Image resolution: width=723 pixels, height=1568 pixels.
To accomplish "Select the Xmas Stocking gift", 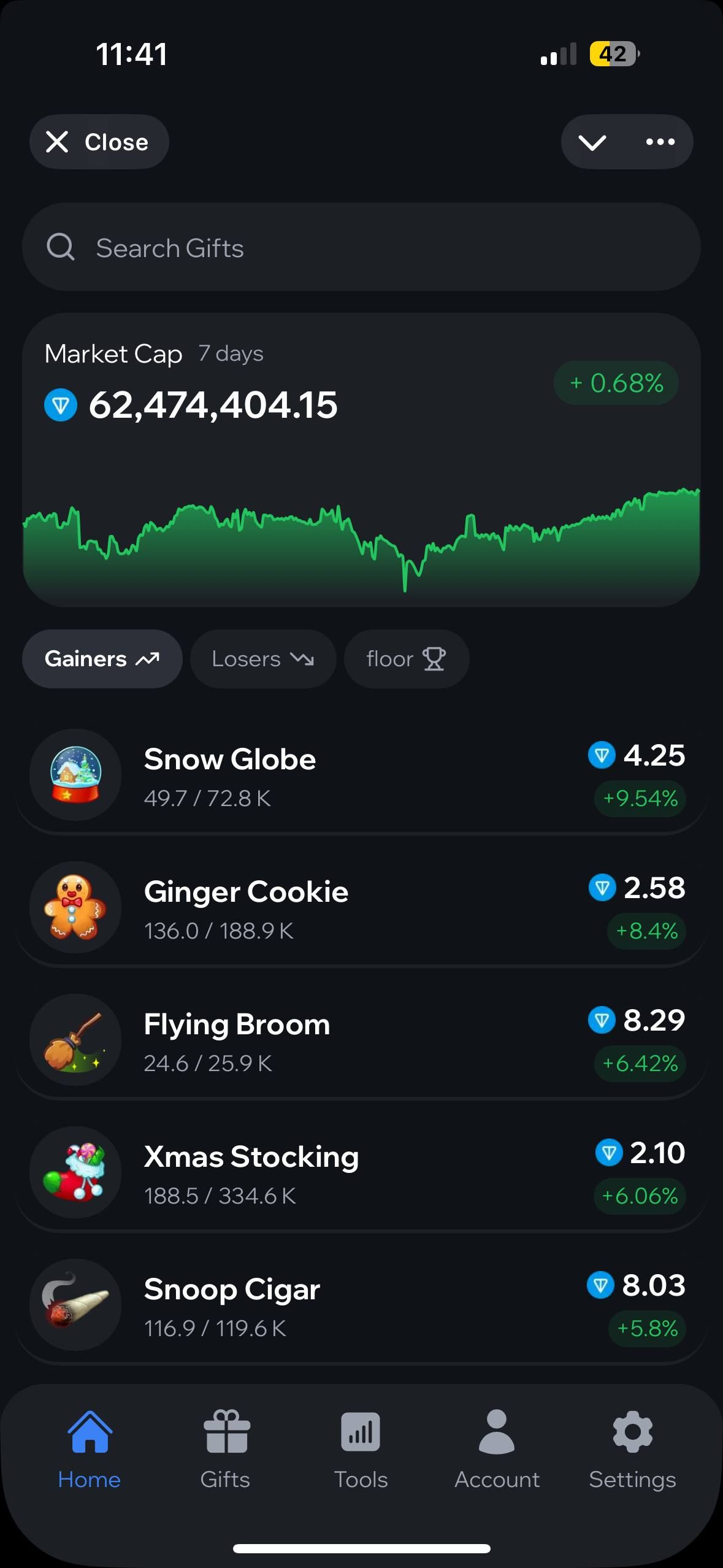I will point(361,1174).
